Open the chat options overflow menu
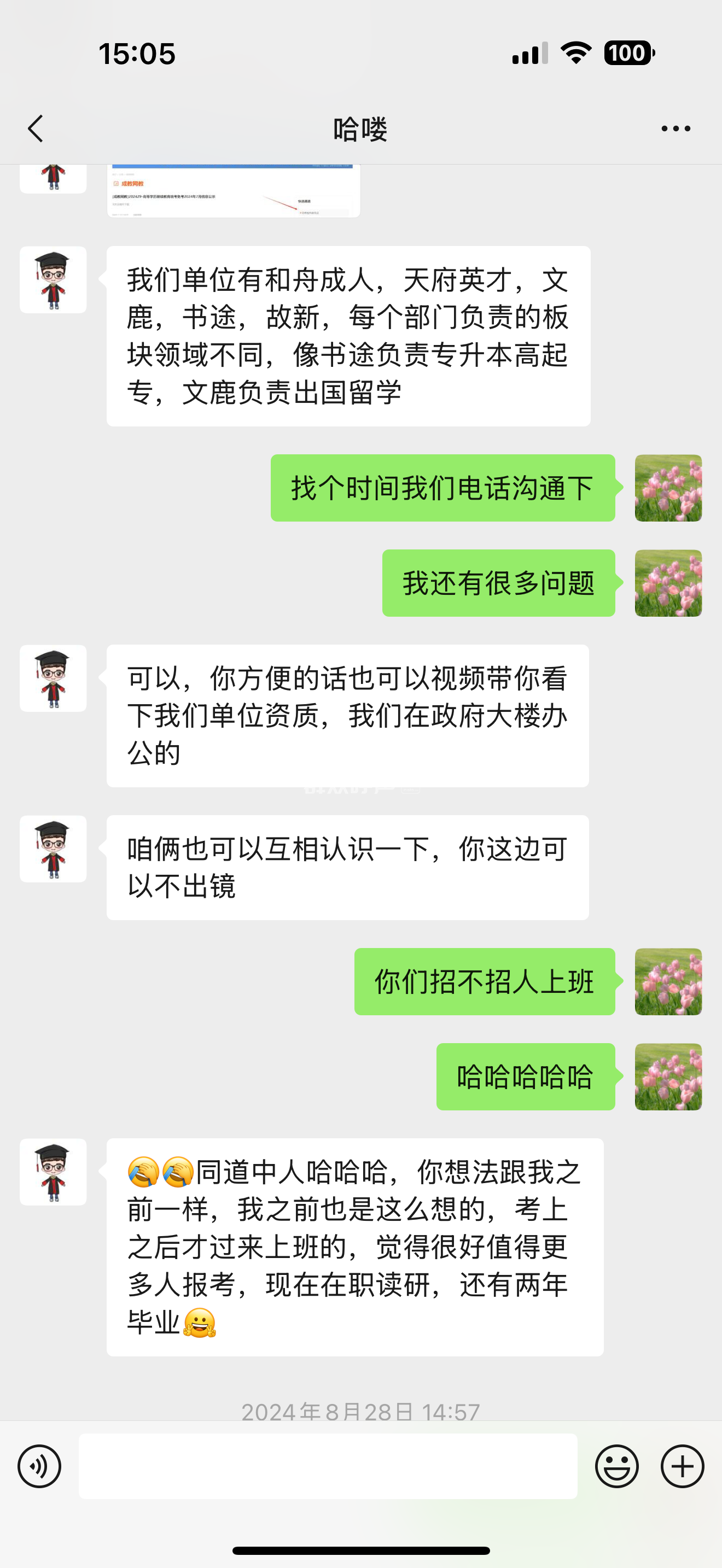 [676, 128]
